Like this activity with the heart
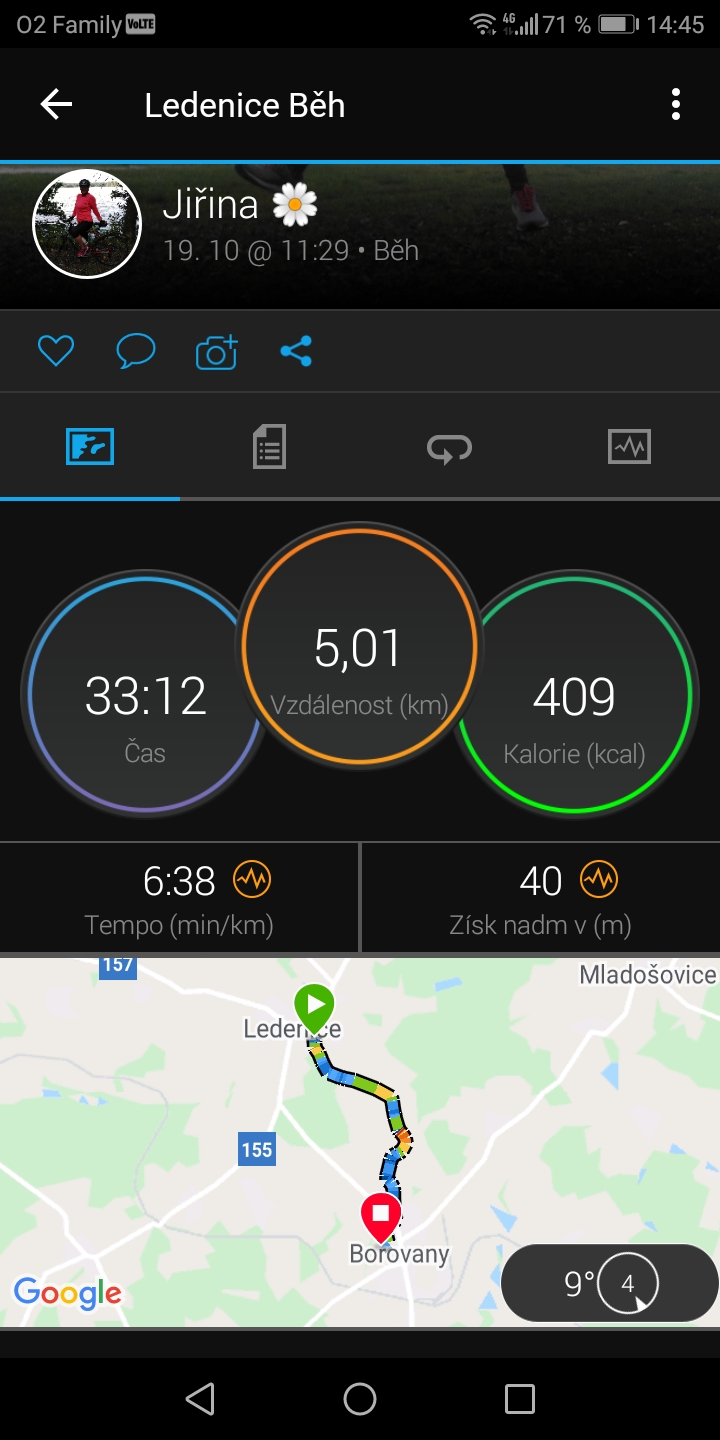The height and width of the screenshot is (1440, 720). tap(56, 351)
